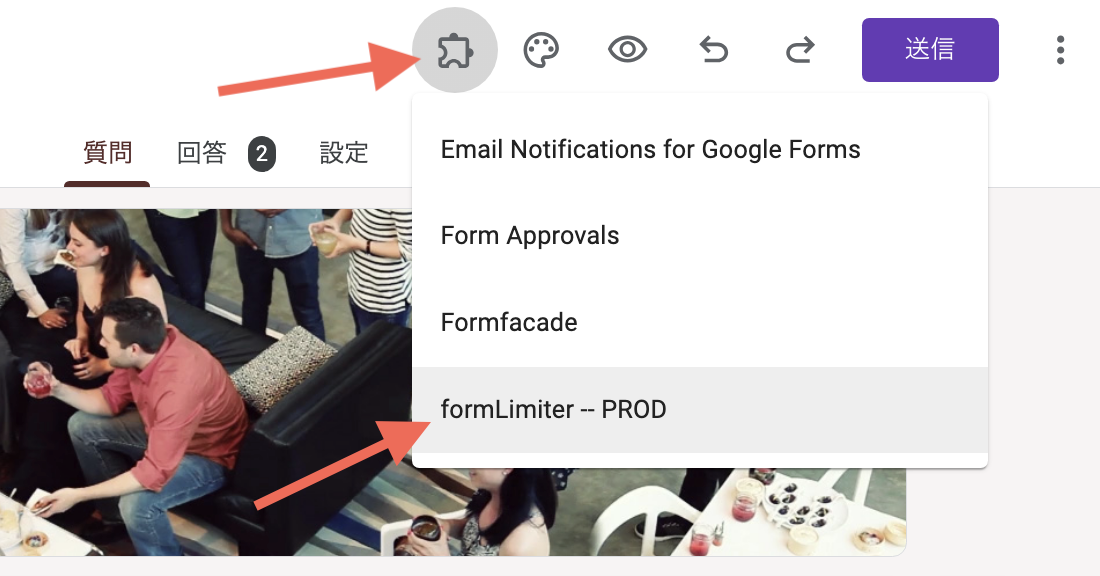
Task: Open the three-dot overflow menu
Action: point(1060,49)
